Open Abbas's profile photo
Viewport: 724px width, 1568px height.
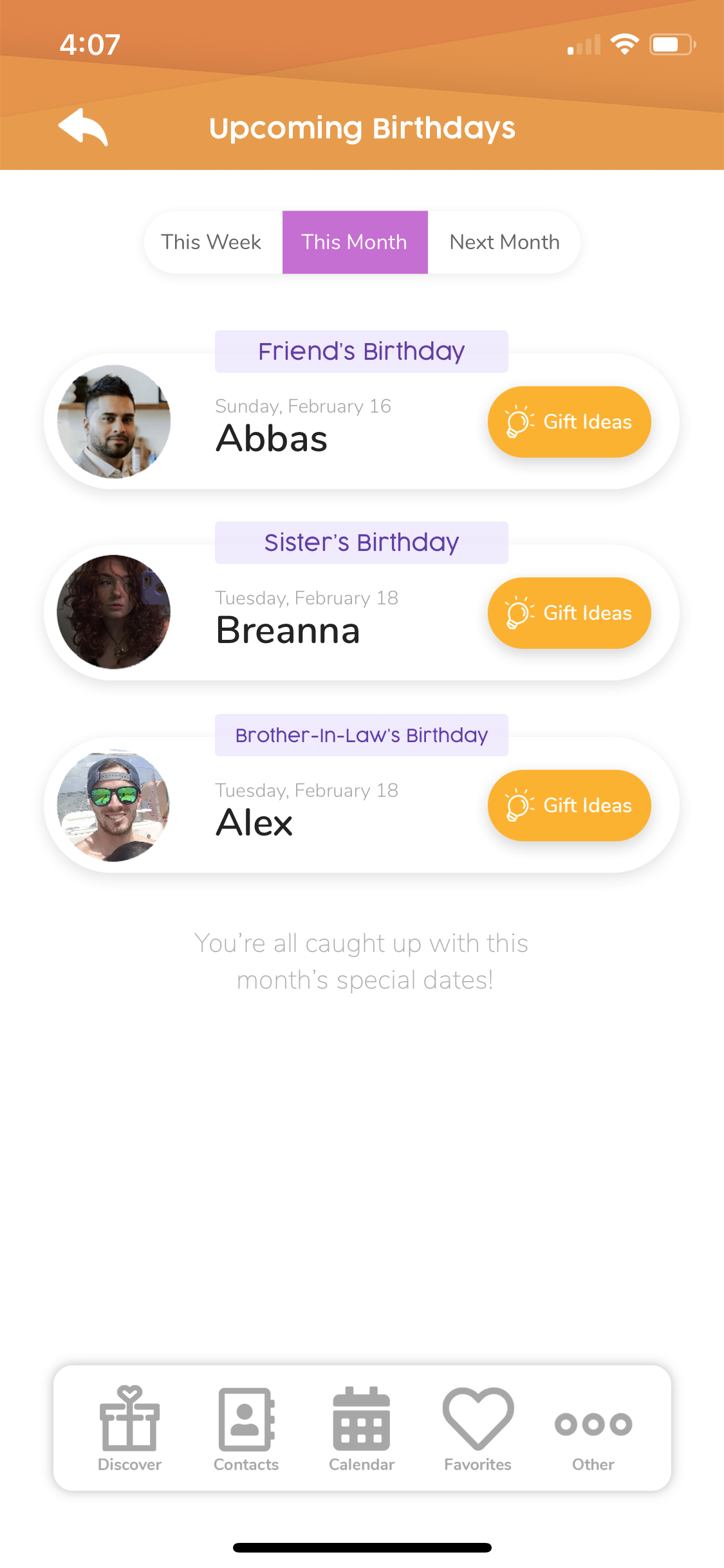(x=113, y=420)
